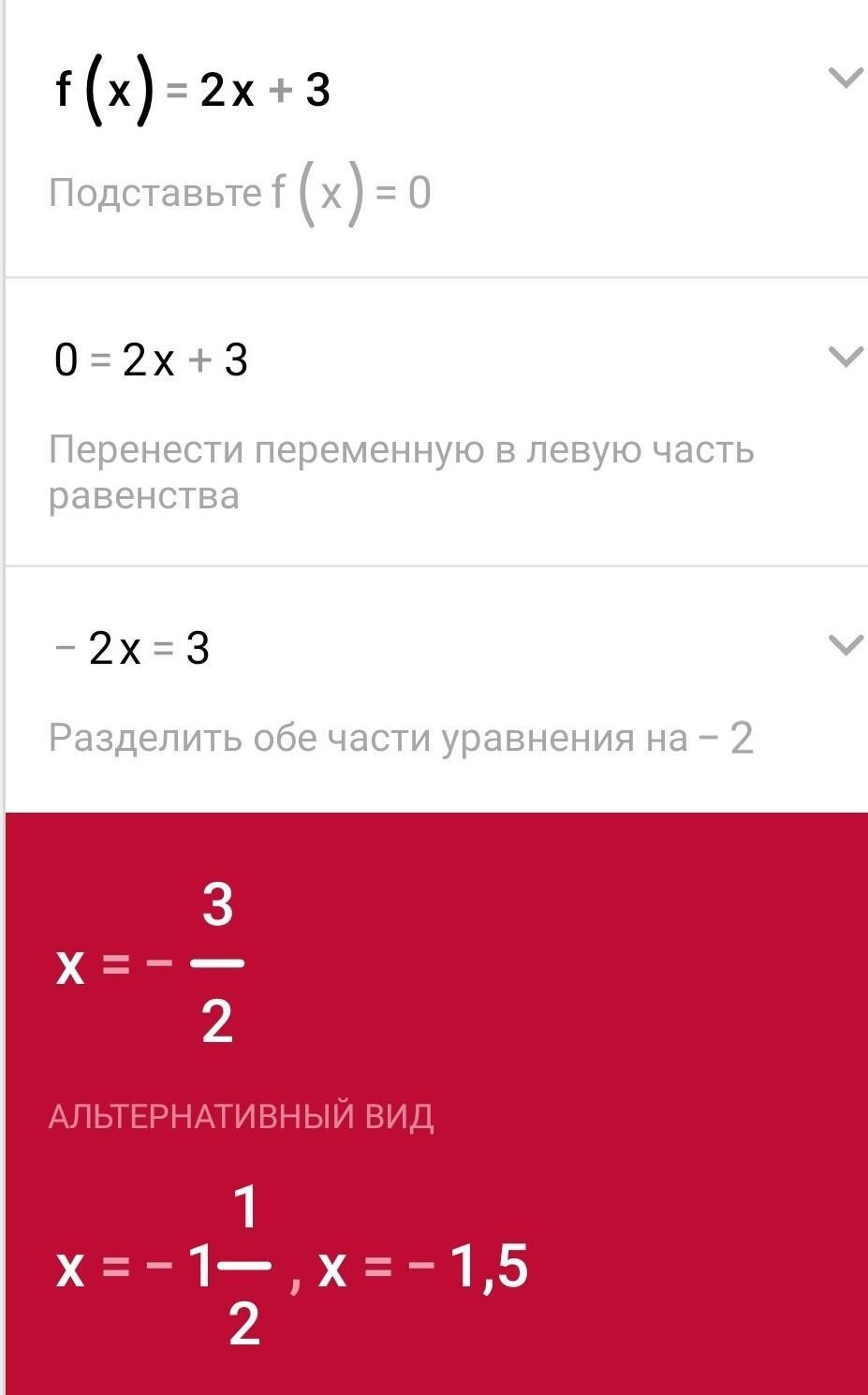Expand the 0 = 2x + 3 step
This screenshot has width=868, height=1395.
pos(846,356)
